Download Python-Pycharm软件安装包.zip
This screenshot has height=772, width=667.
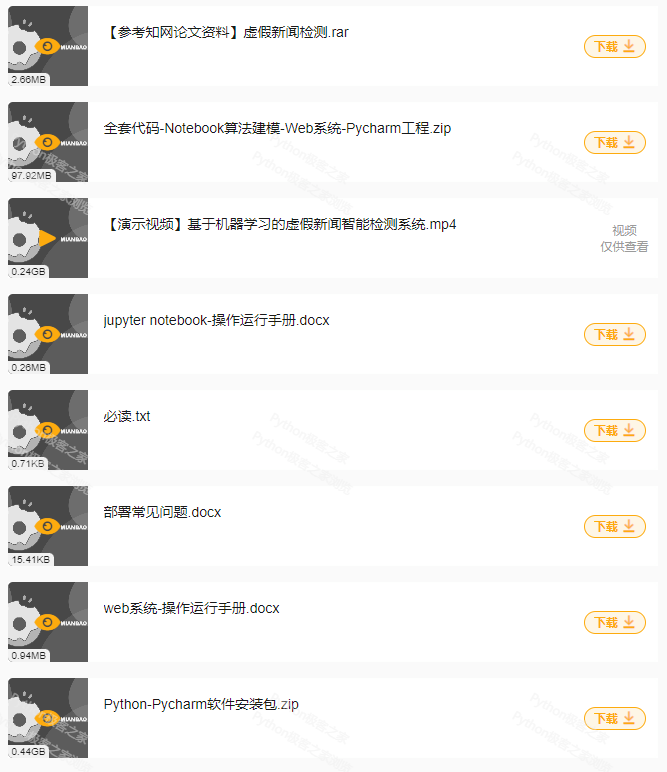pos(614,719)
